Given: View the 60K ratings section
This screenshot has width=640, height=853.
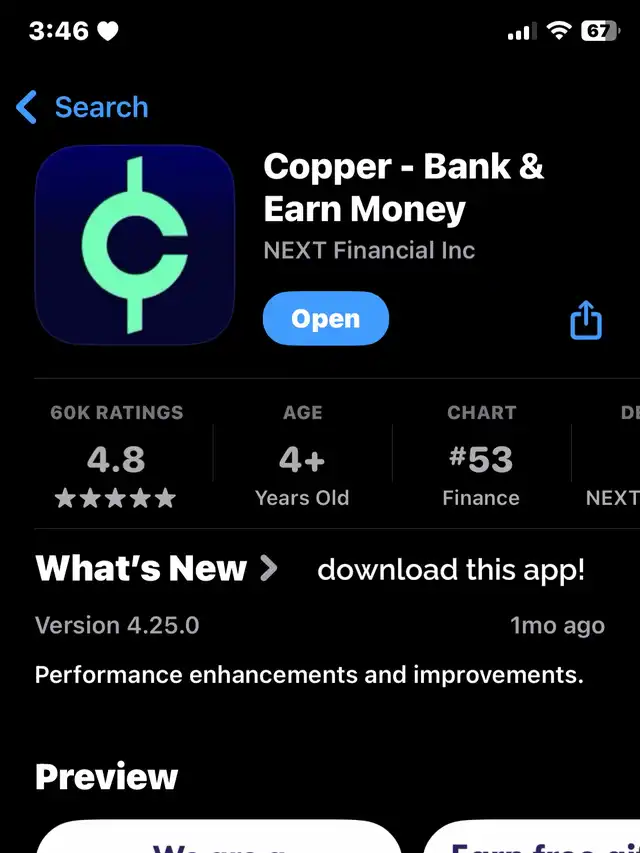Looking at the screenshot, I should point(116,455).
